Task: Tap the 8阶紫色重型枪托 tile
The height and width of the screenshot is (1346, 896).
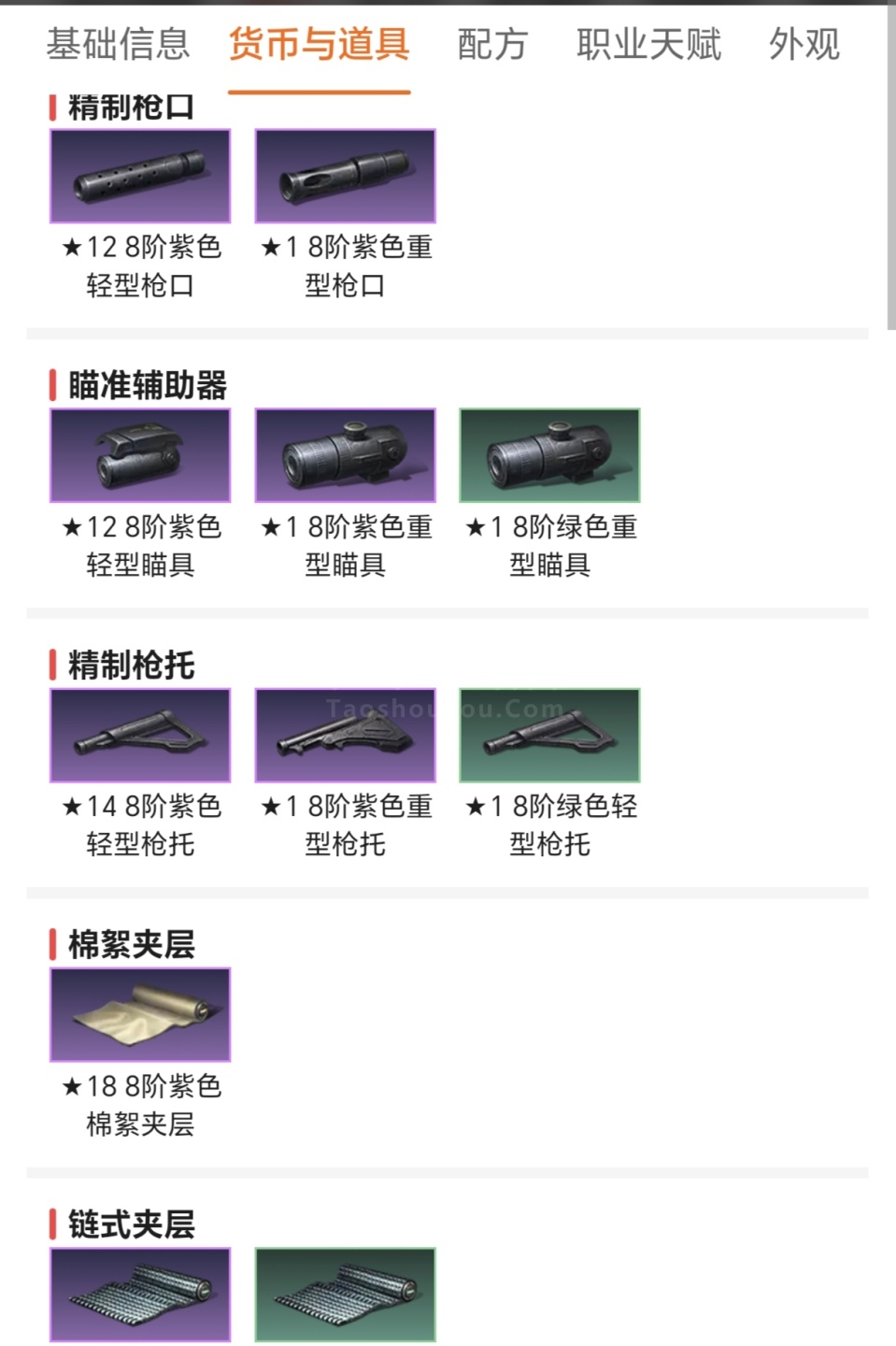Action: (345, 735)
